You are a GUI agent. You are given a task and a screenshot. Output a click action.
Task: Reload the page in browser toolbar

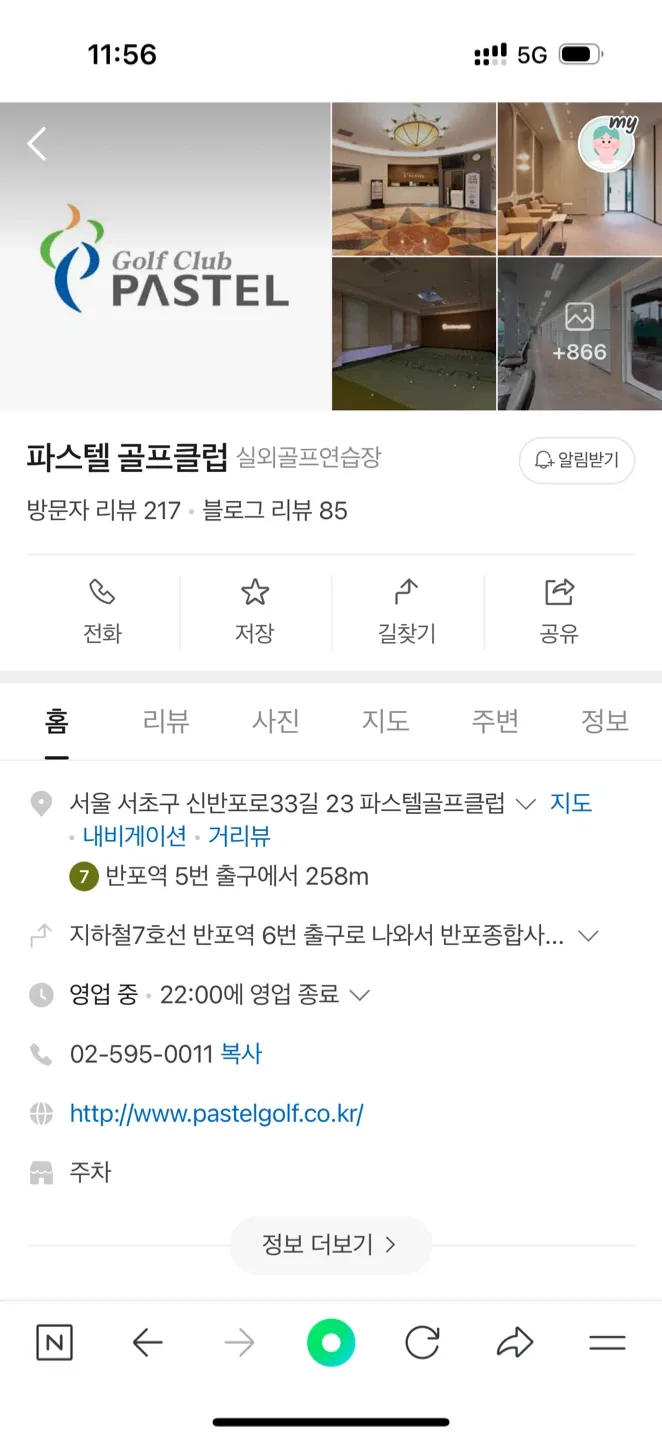tap(422, 1343)
